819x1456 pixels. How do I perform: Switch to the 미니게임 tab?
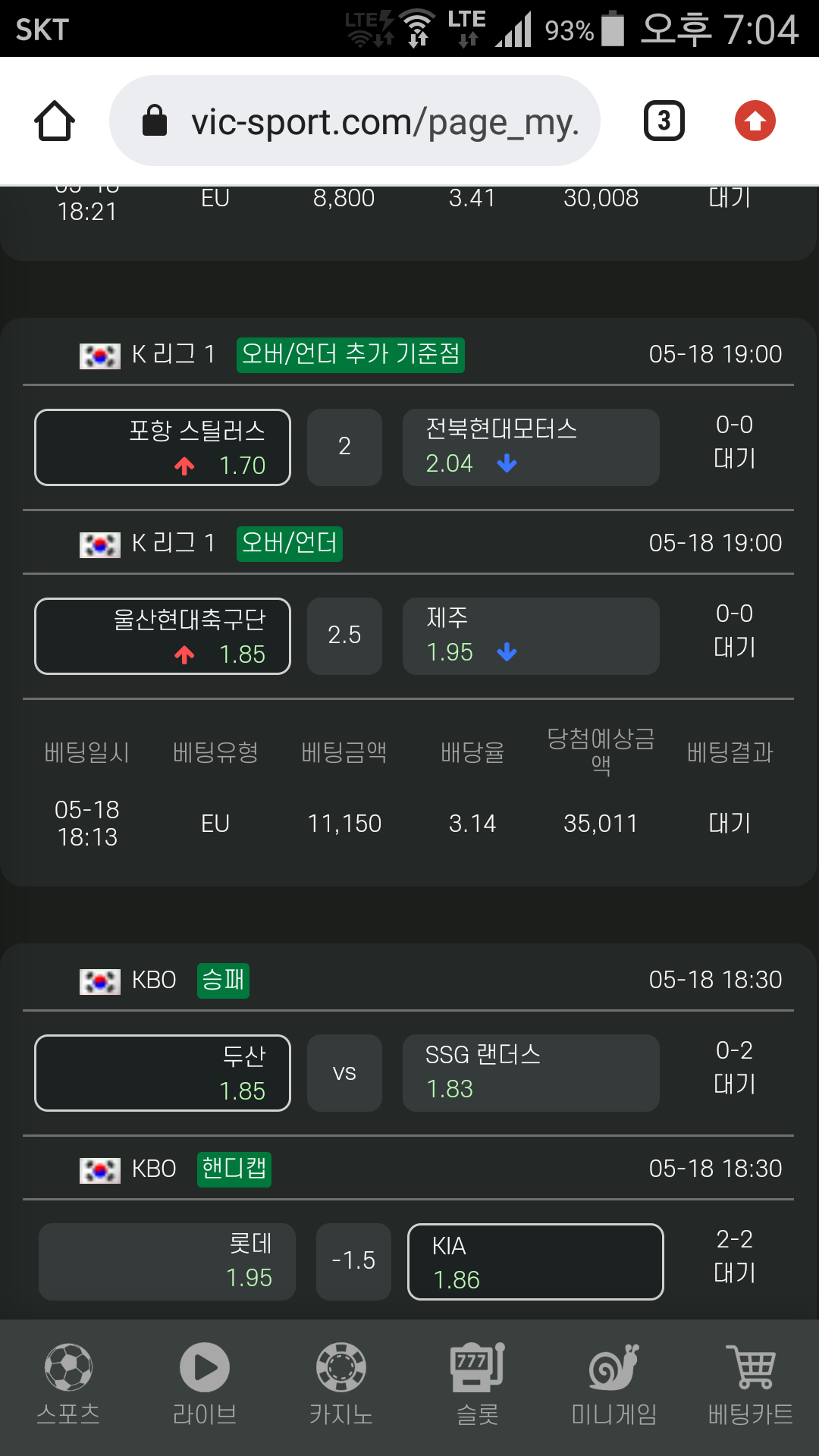pos(614,1385)
